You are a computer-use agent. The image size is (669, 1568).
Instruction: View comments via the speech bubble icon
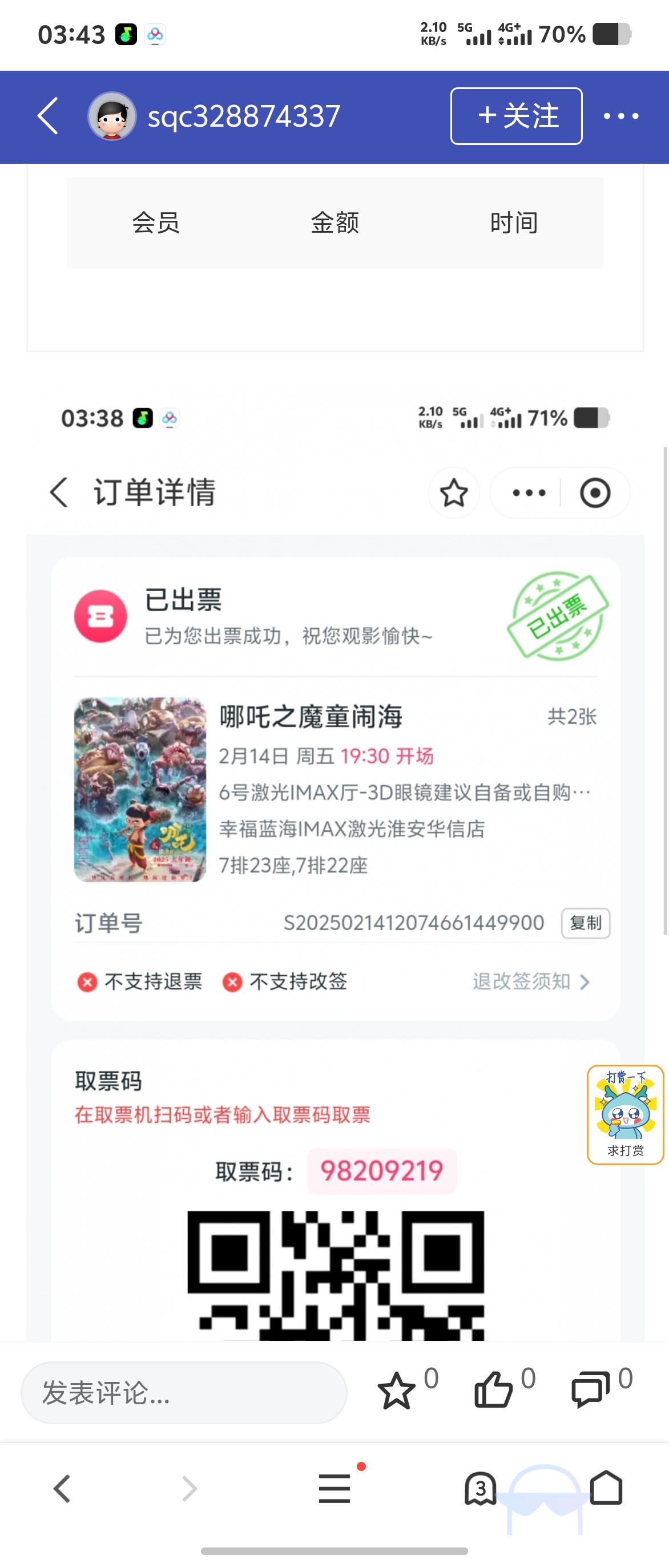pos(590,1391)
